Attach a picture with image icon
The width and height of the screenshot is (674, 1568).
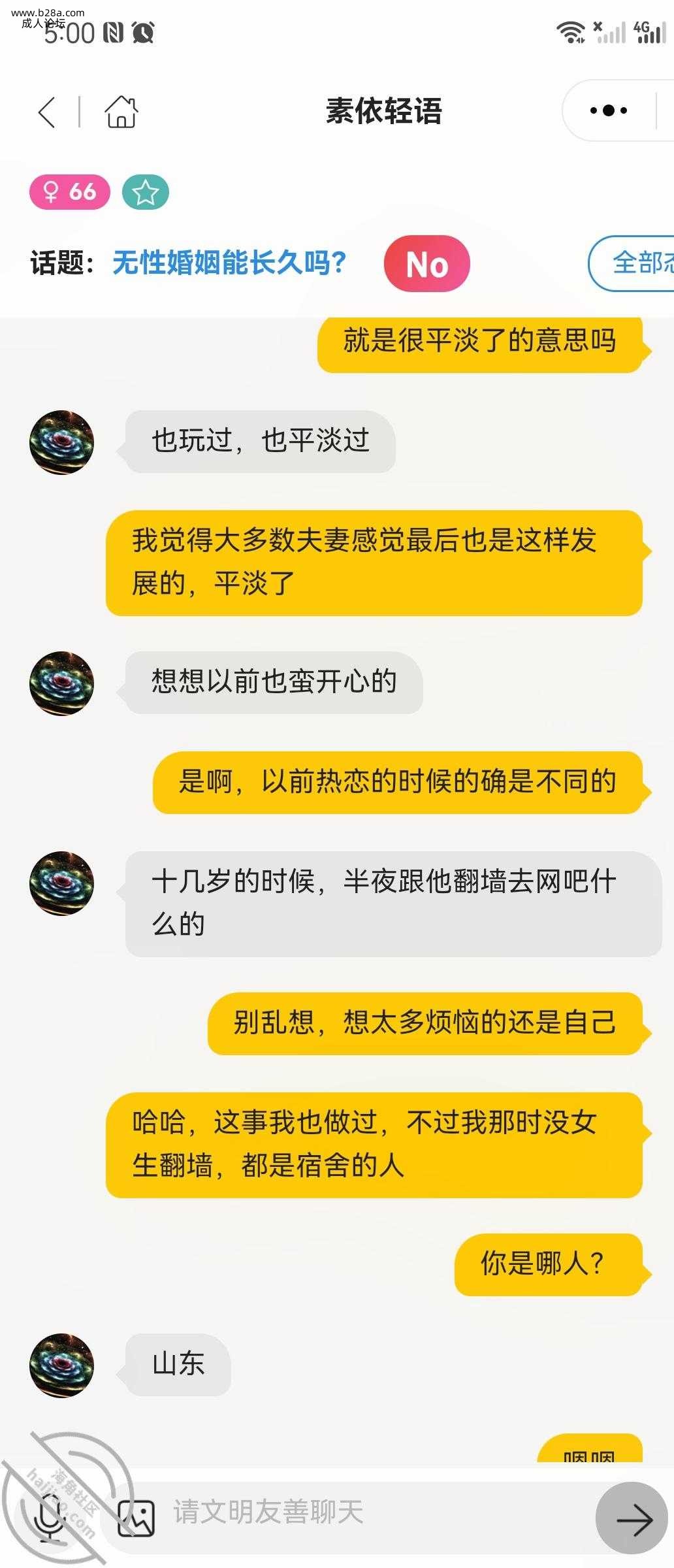click(x=136, y=1518)
